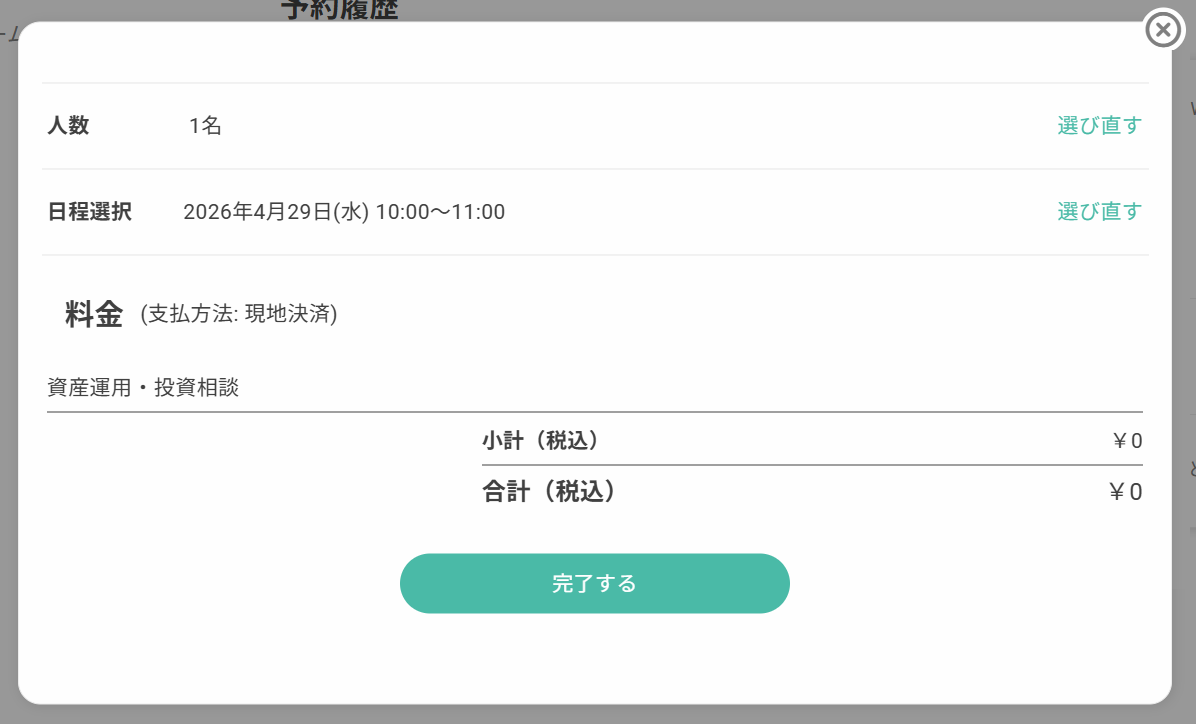Reselect the number of people (人数)

[1098, 126]
